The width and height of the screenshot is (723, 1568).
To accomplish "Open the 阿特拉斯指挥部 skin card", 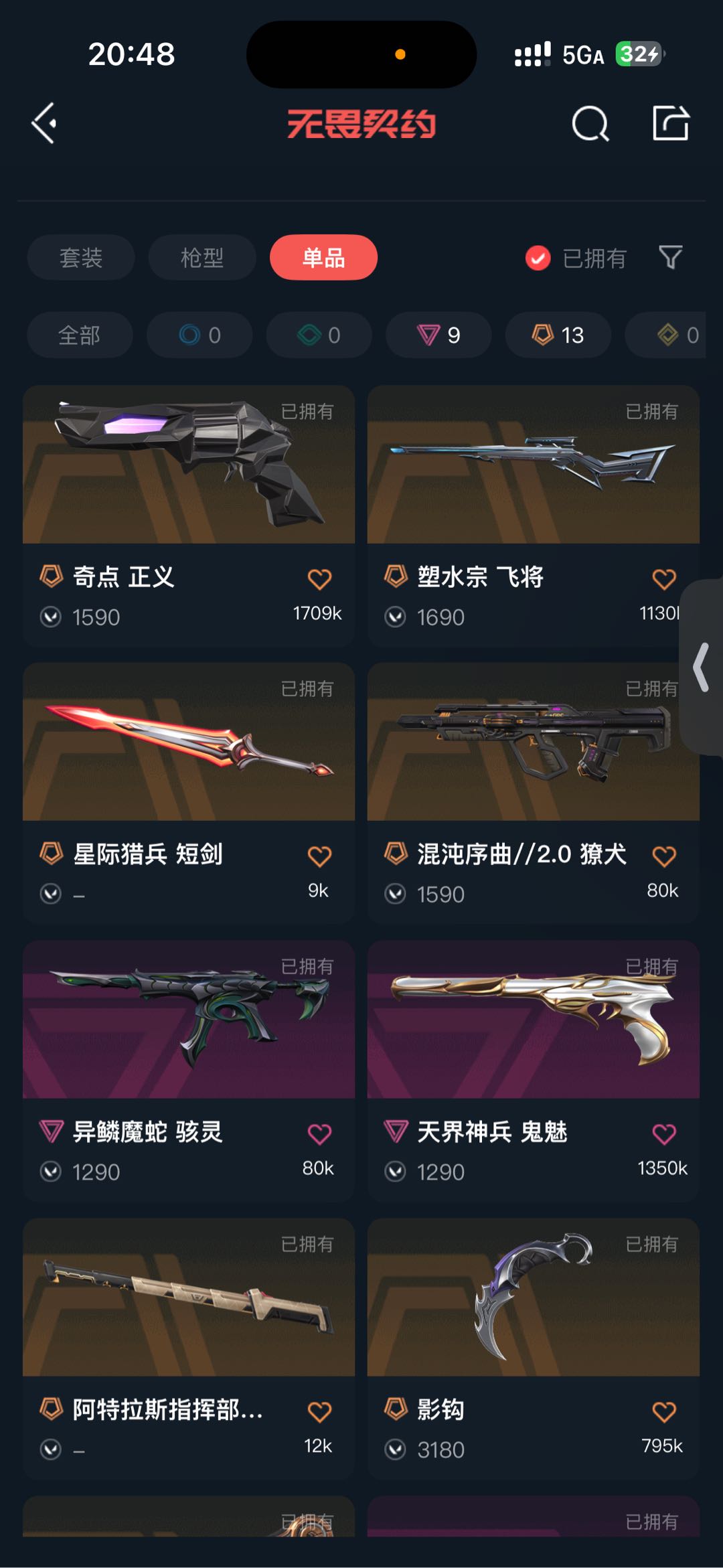I will coord(189,1299).
